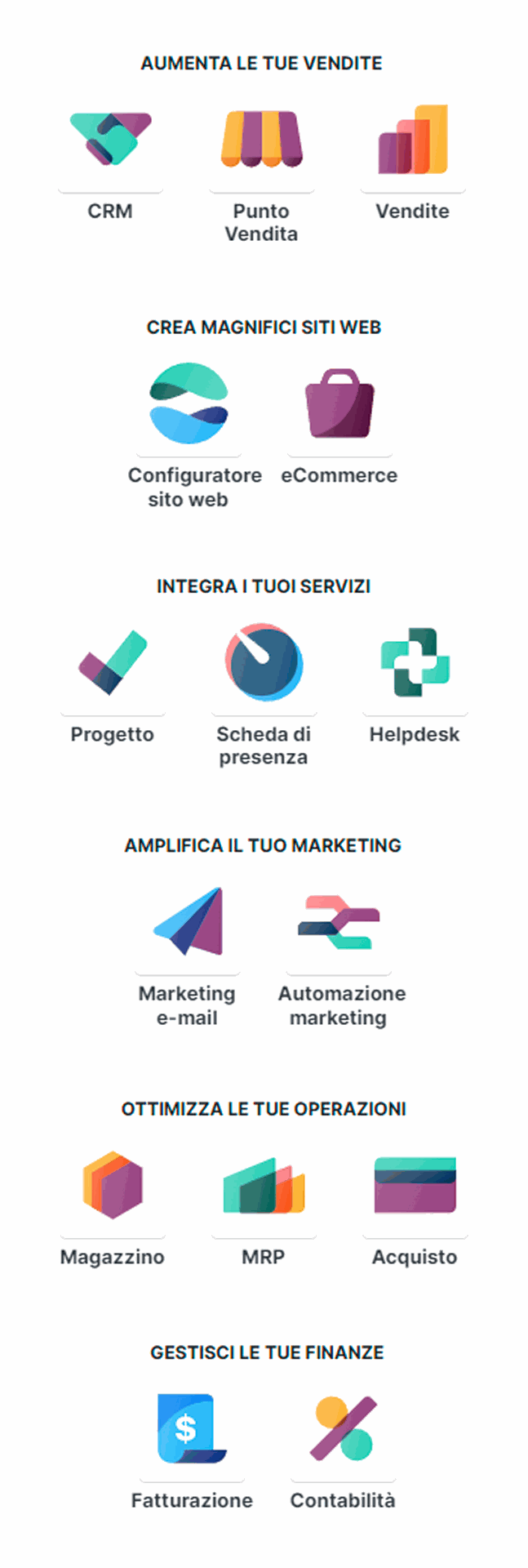Open the Helpdesk app
Viewport: 528px width, 1568px height.
[415, 662]
